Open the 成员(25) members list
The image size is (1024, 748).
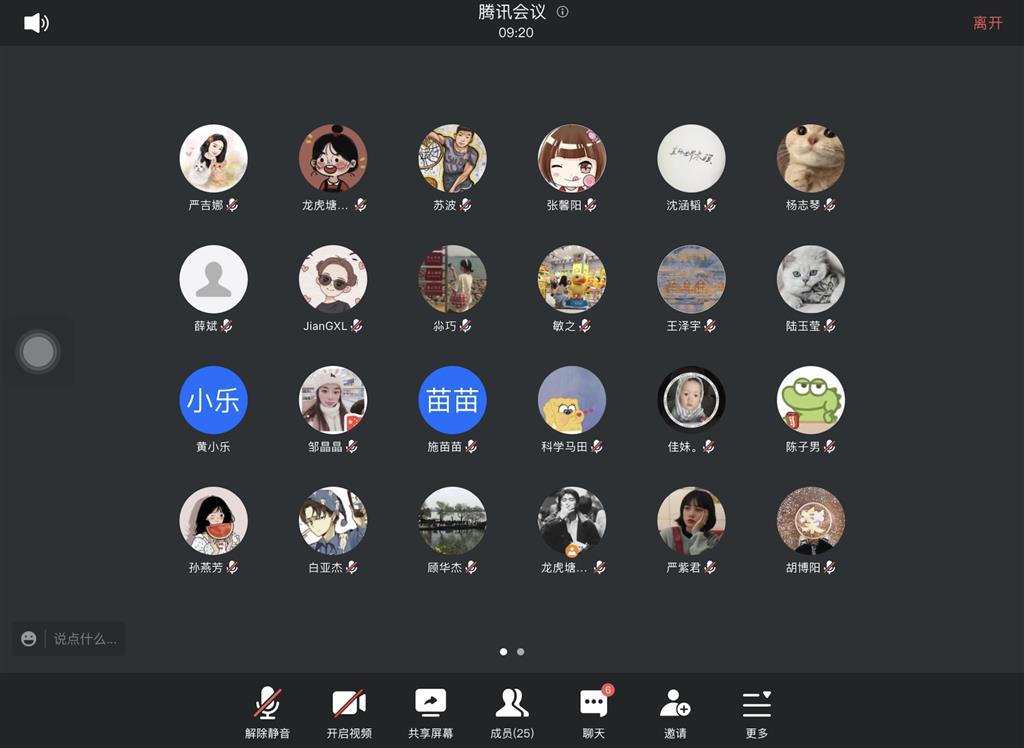point(512,713)
